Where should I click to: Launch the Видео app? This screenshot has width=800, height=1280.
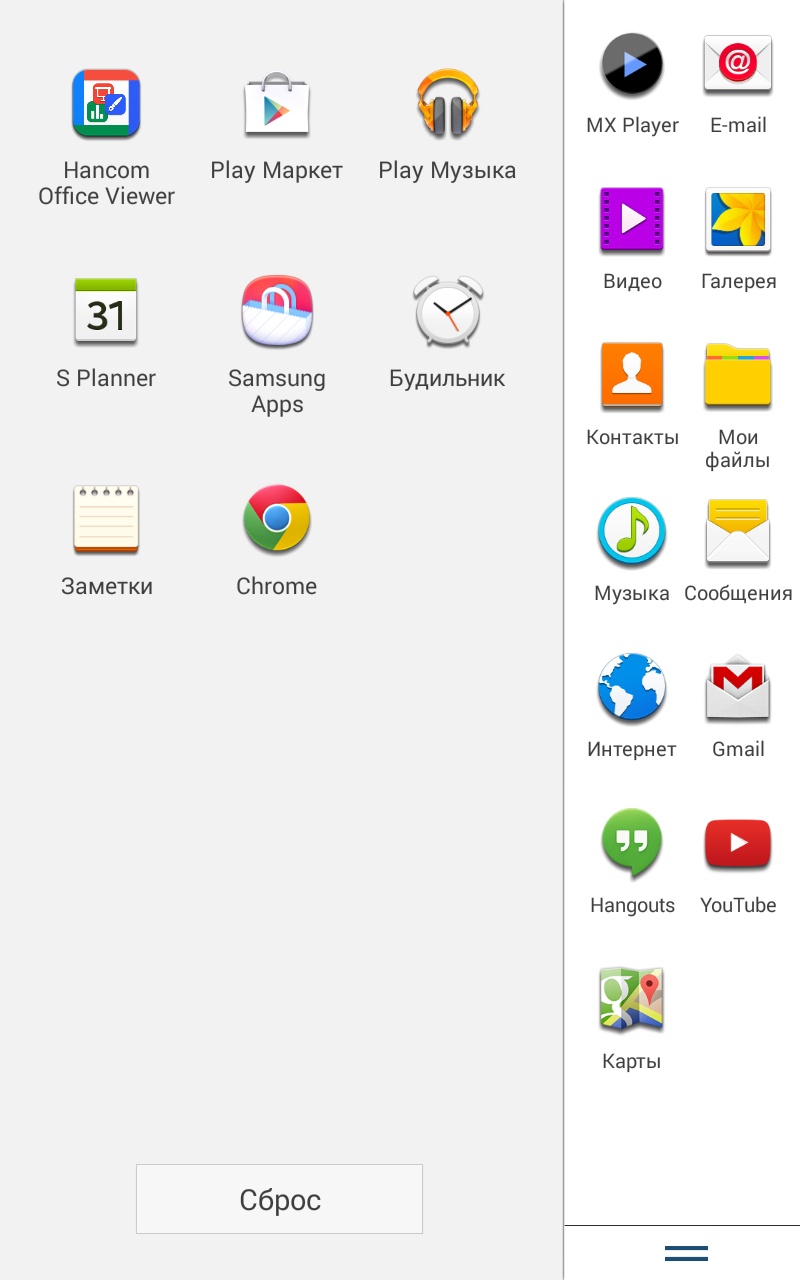pyautogui.click(x=632, y=220)
